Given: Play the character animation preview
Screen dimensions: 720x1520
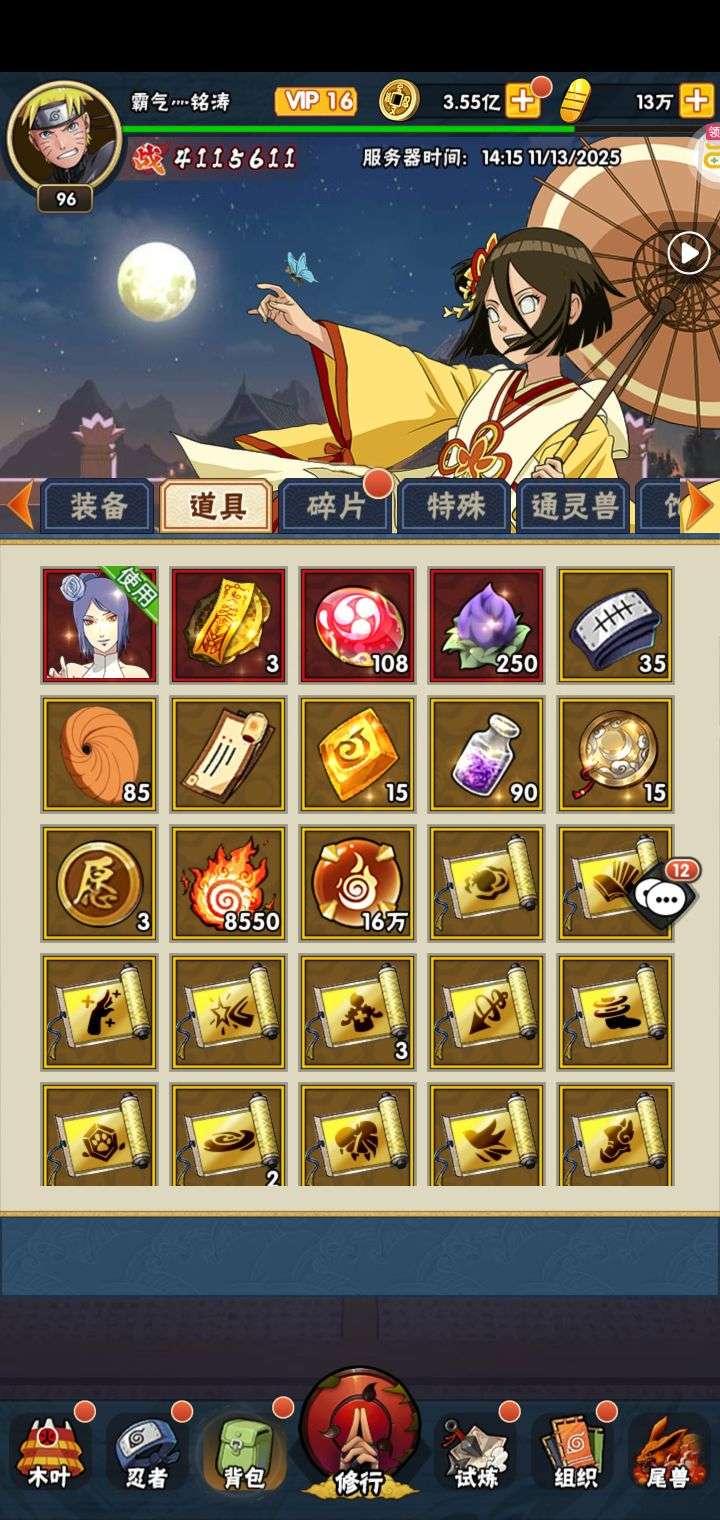Looking at the screenshot, I should (x=688, y=253).
